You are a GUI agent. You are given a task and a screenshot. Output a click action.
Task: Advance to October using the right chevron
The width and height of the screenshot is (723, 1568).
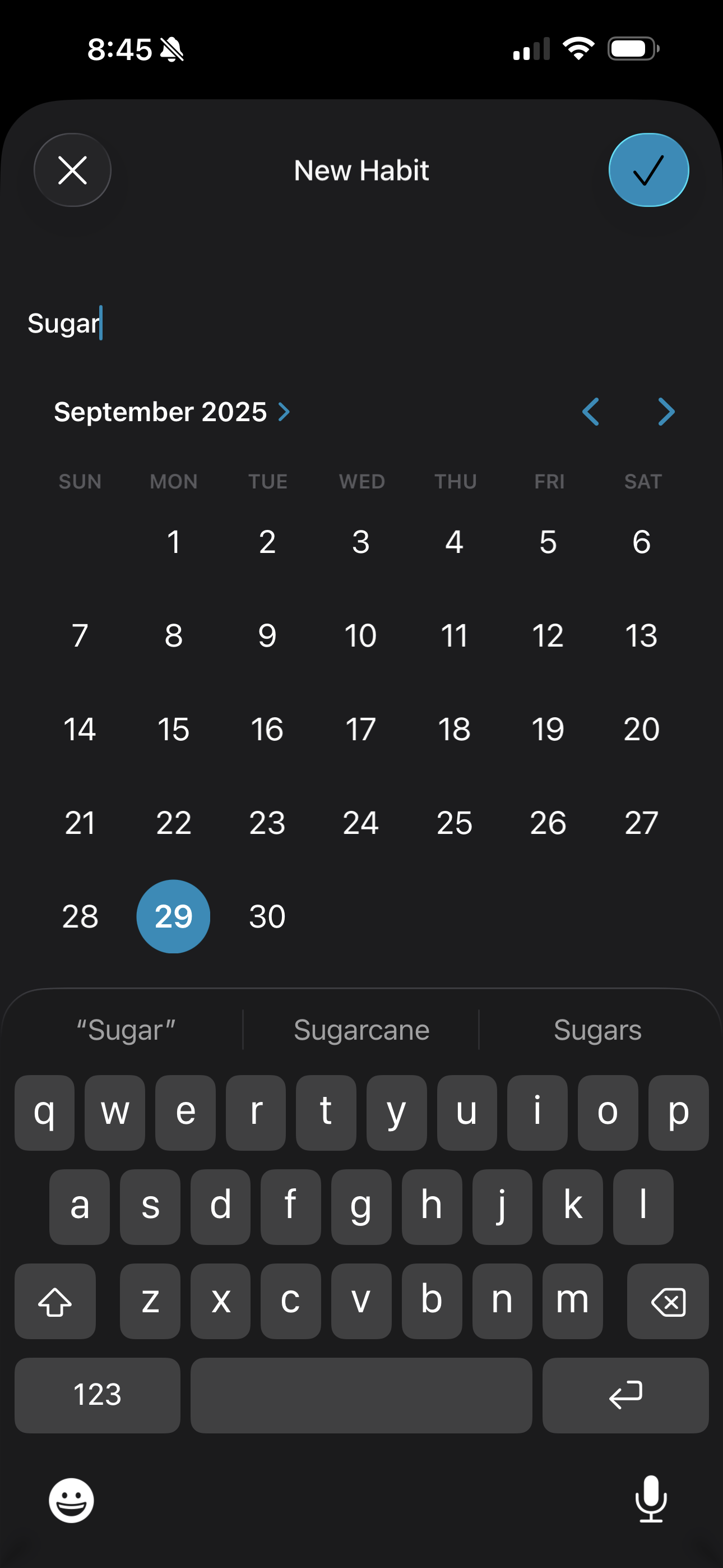pos(665,412)
